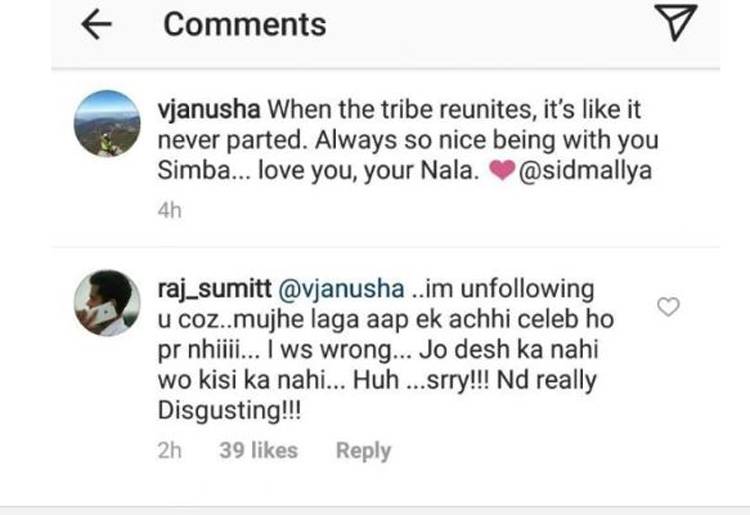Open direct share paper plane icon

(x=679, y=23)
